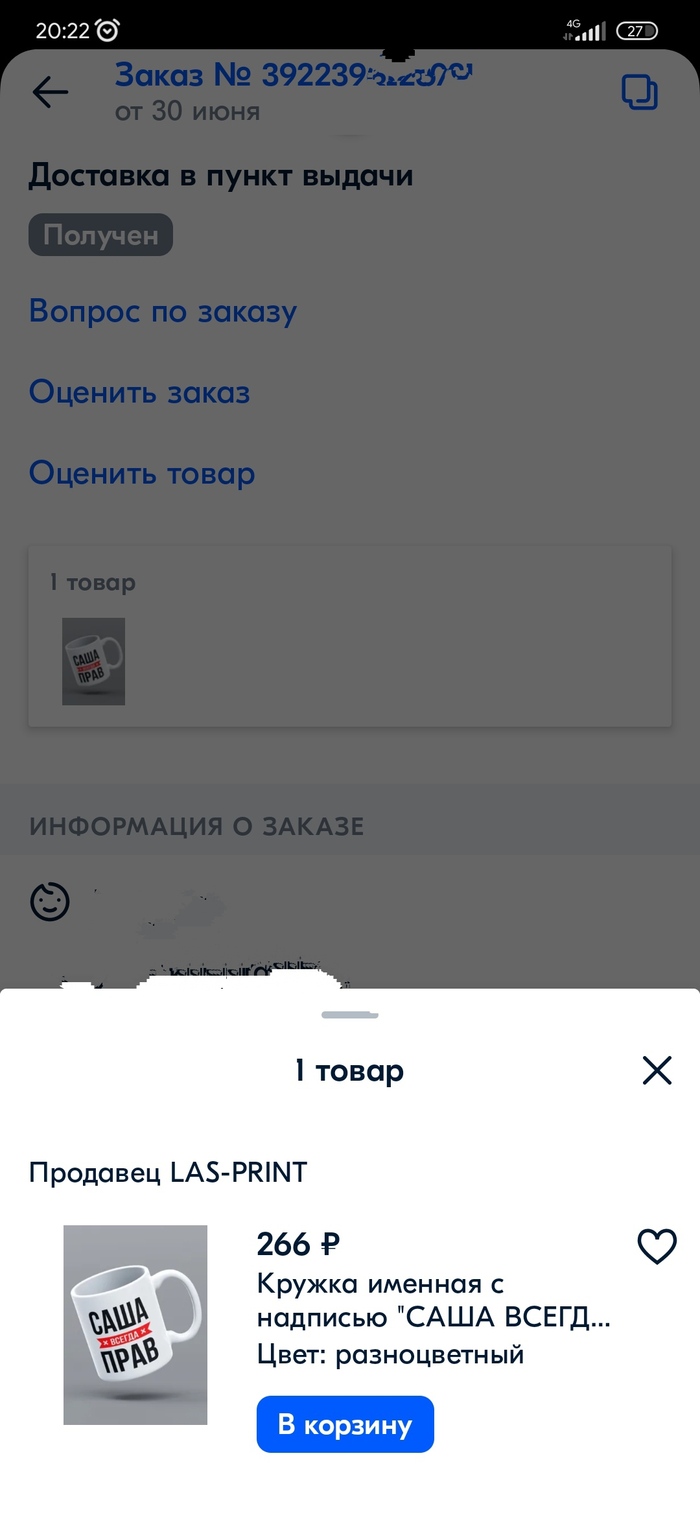Open the 'САША ВСЕГДА ПРАВ' mug product image

coord(135,1324)
